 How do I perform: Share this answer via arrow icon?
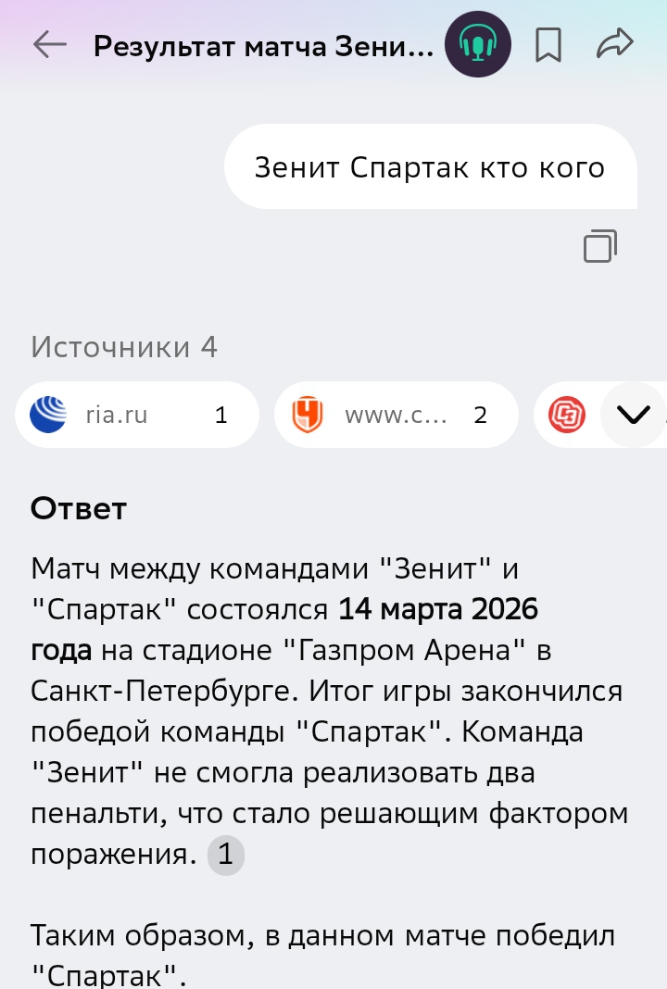[x=614, y=43]
